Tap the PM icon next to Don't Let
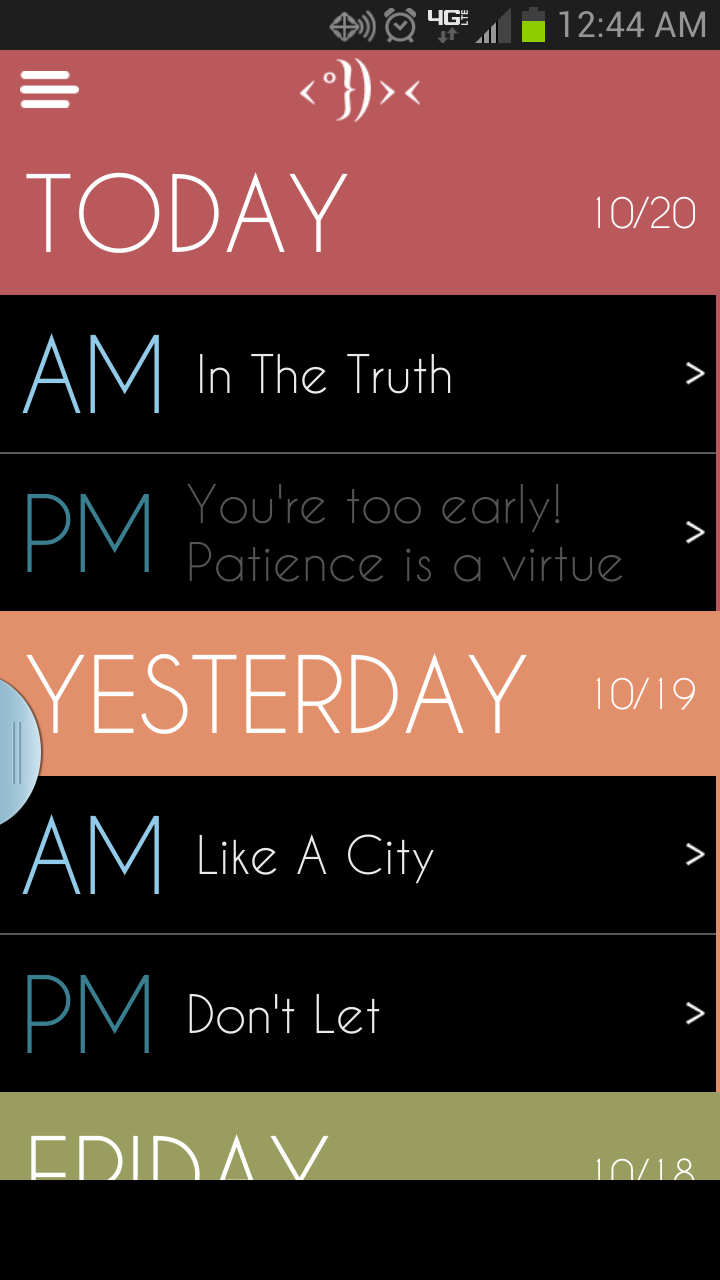 (x=88, y=1013)
